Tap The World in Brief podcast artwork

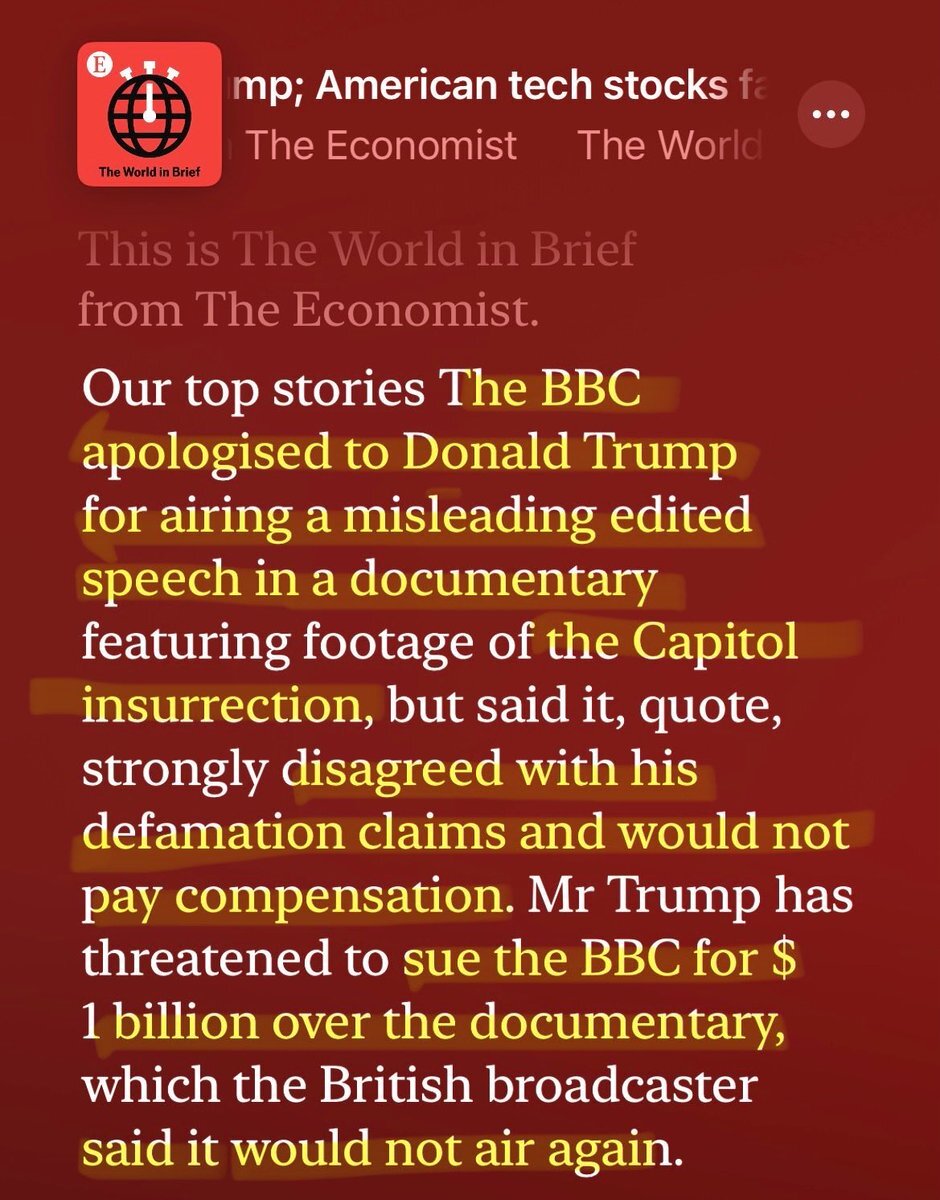(x=149, y=114)
